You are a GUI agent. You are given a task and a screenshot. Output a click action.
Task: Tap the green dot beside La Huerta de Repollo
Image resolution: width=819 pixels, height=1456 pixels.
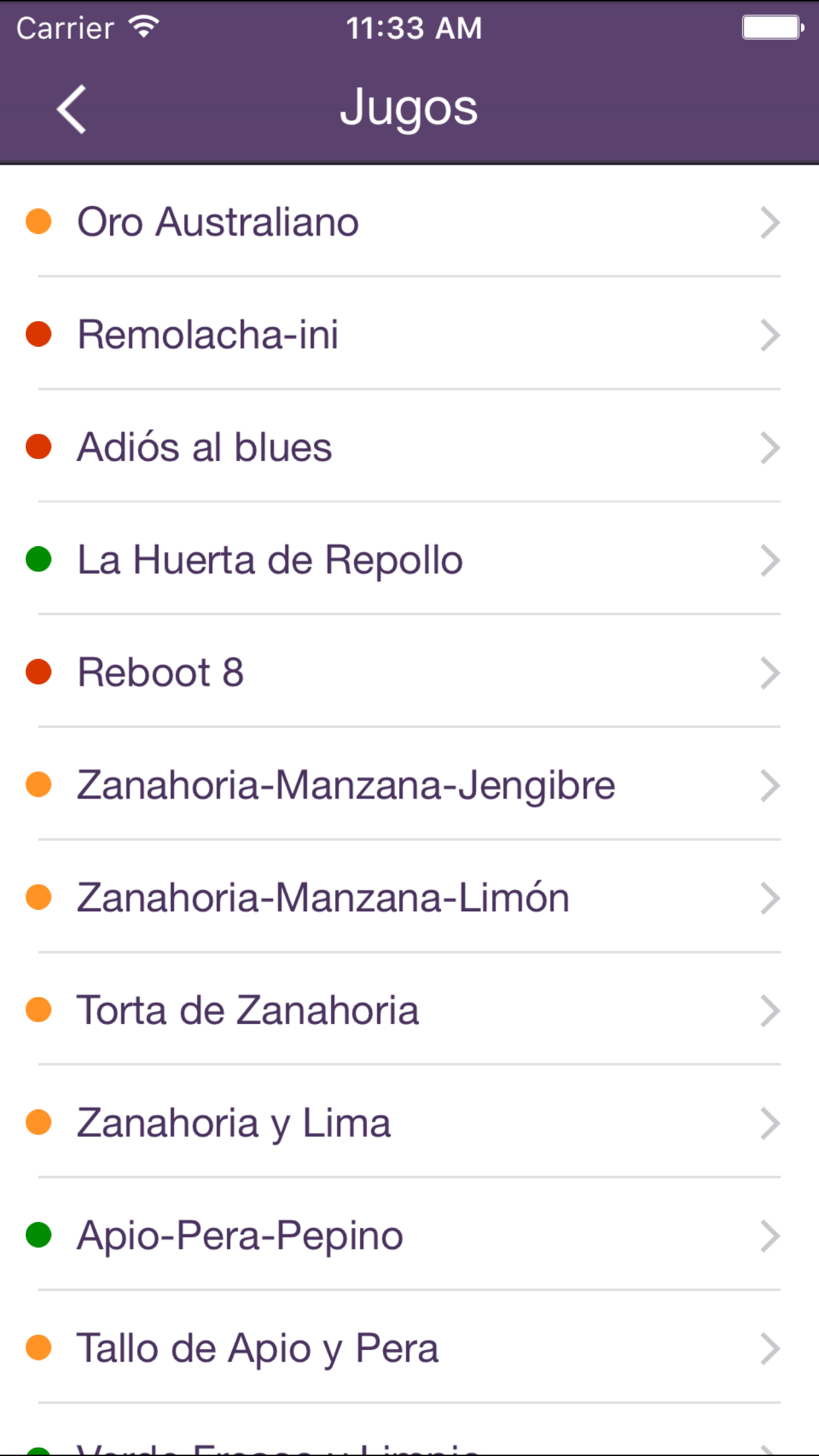coord(40,560)
